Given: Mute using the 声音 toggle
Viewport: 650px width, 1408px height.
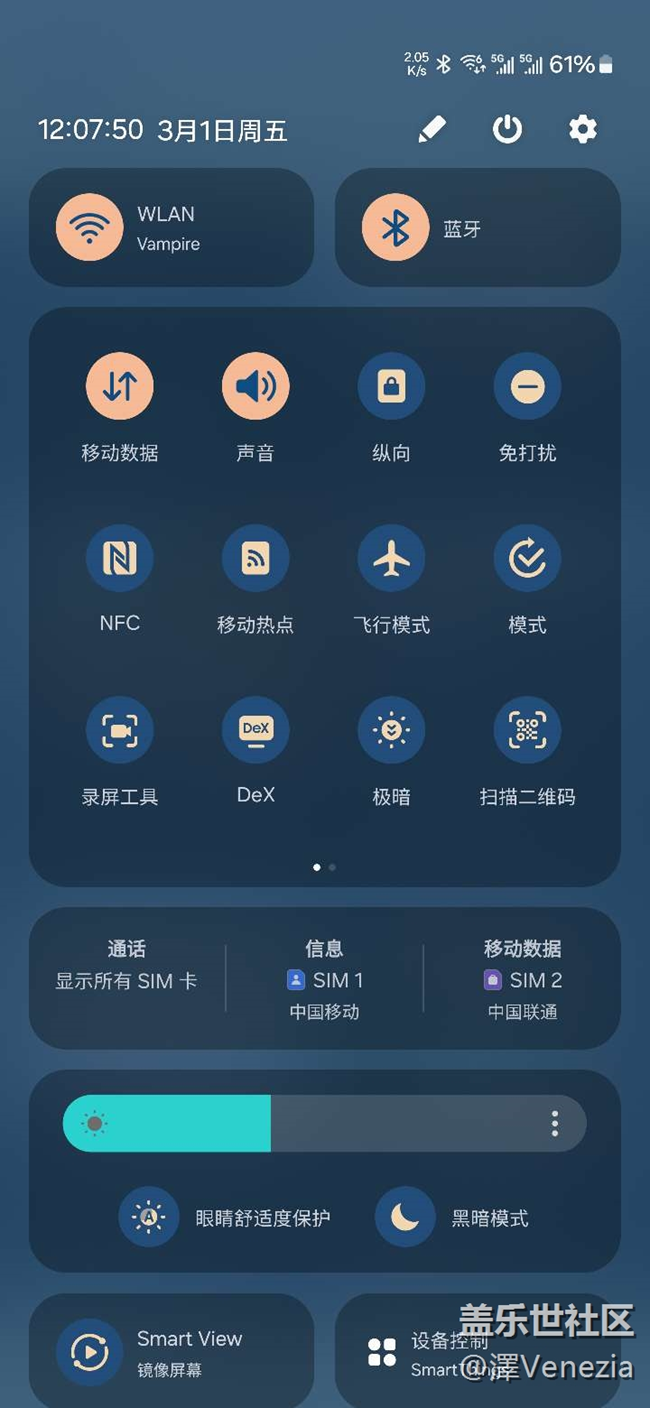Looking at the screenshot, I should [255, 386].
